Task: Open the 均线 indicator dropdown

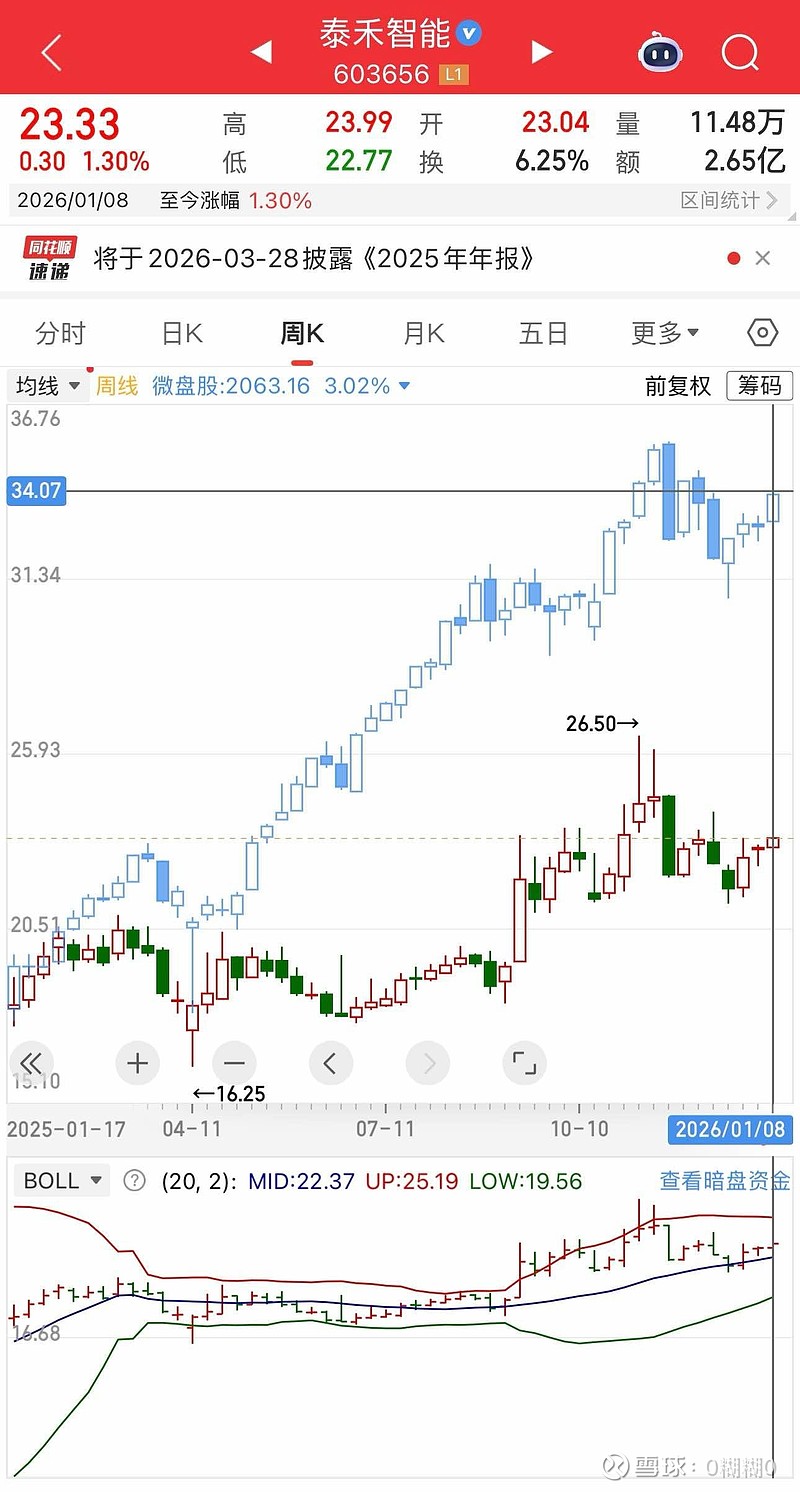Action: (47, 386)
